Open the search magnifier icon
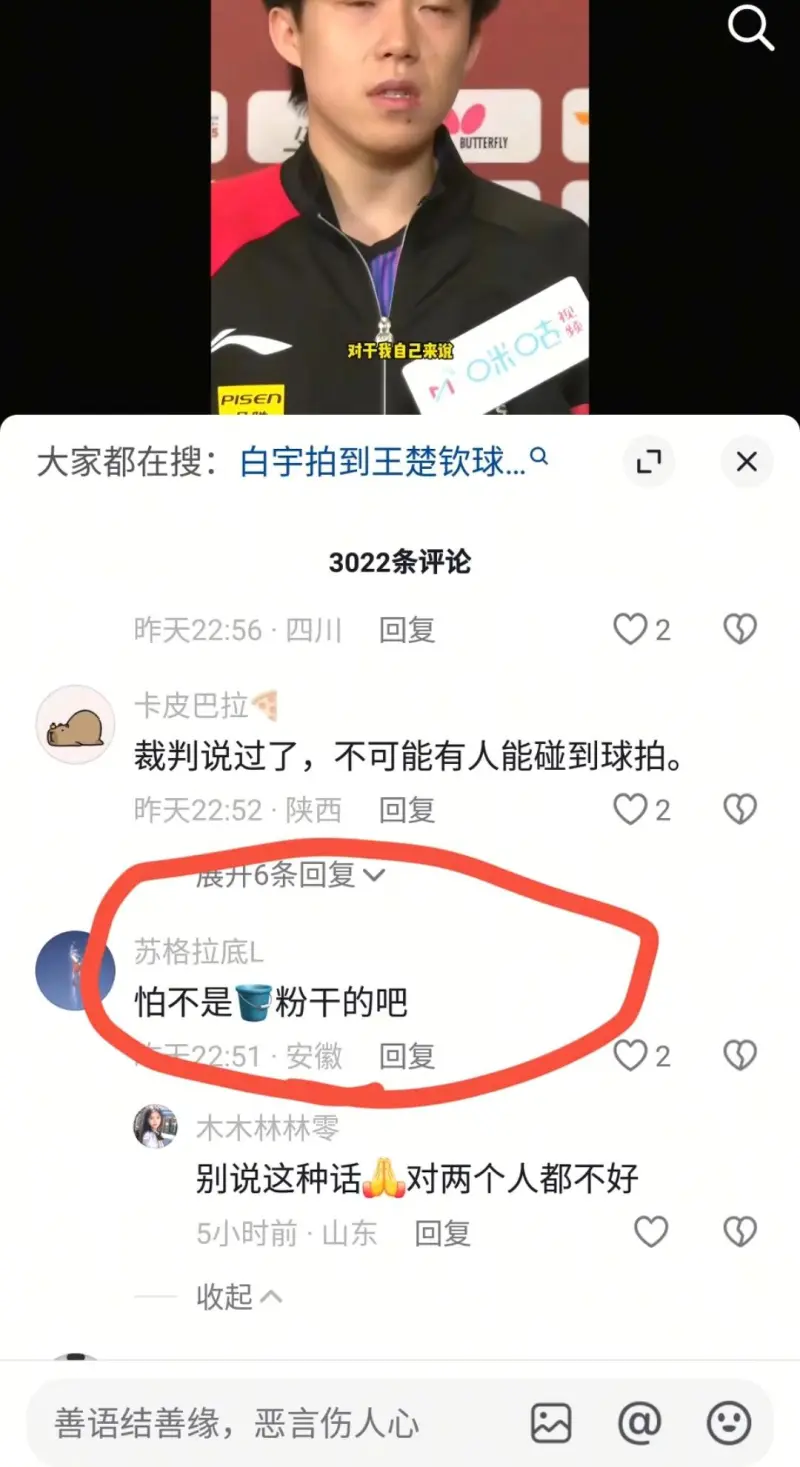The image size is (800, 1467). pos(751,29)
